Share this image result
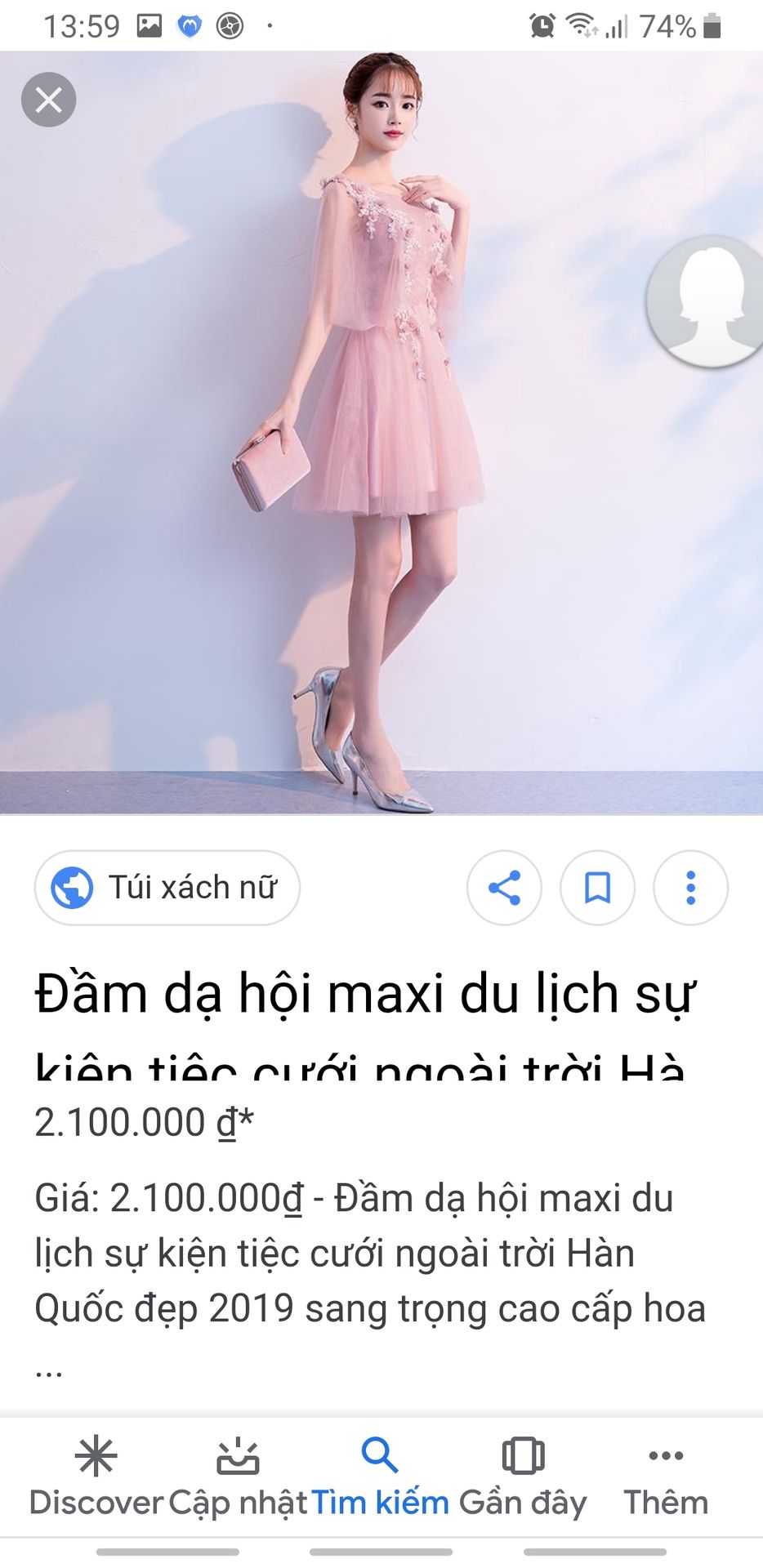Image resolution: width=763 pixels, height=1568 pixels. 504,888
